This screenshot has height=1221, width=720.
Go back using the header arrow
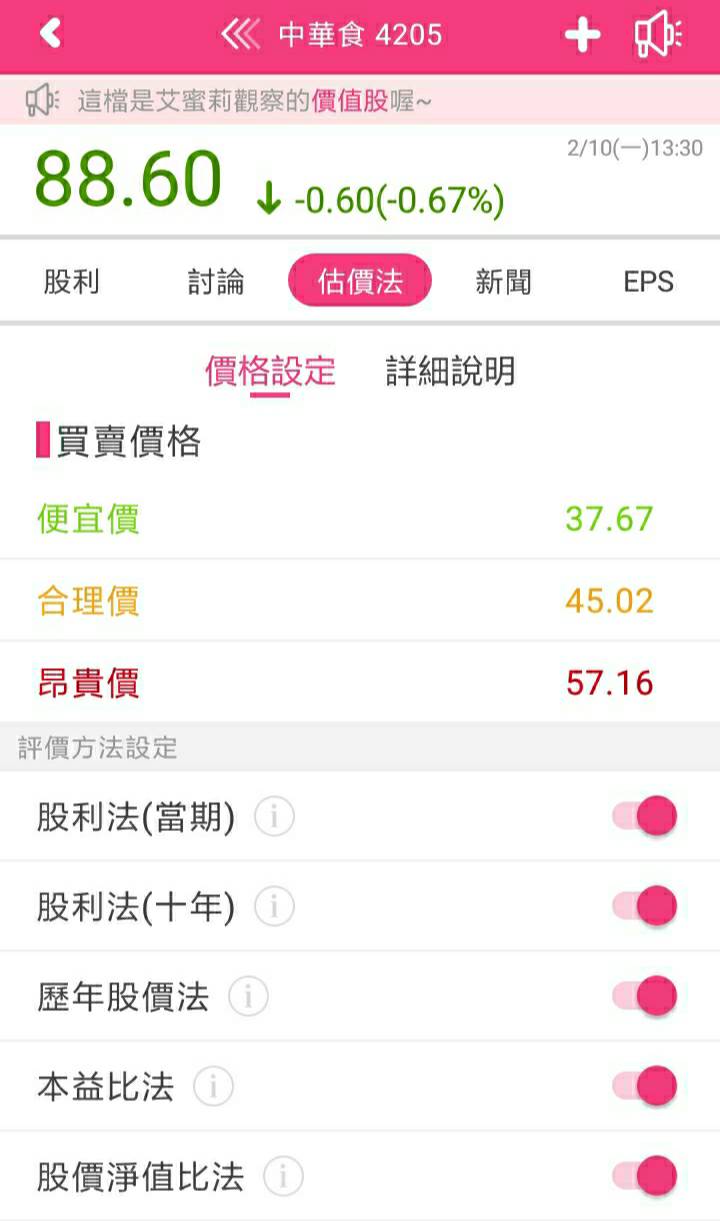point(50,35)
